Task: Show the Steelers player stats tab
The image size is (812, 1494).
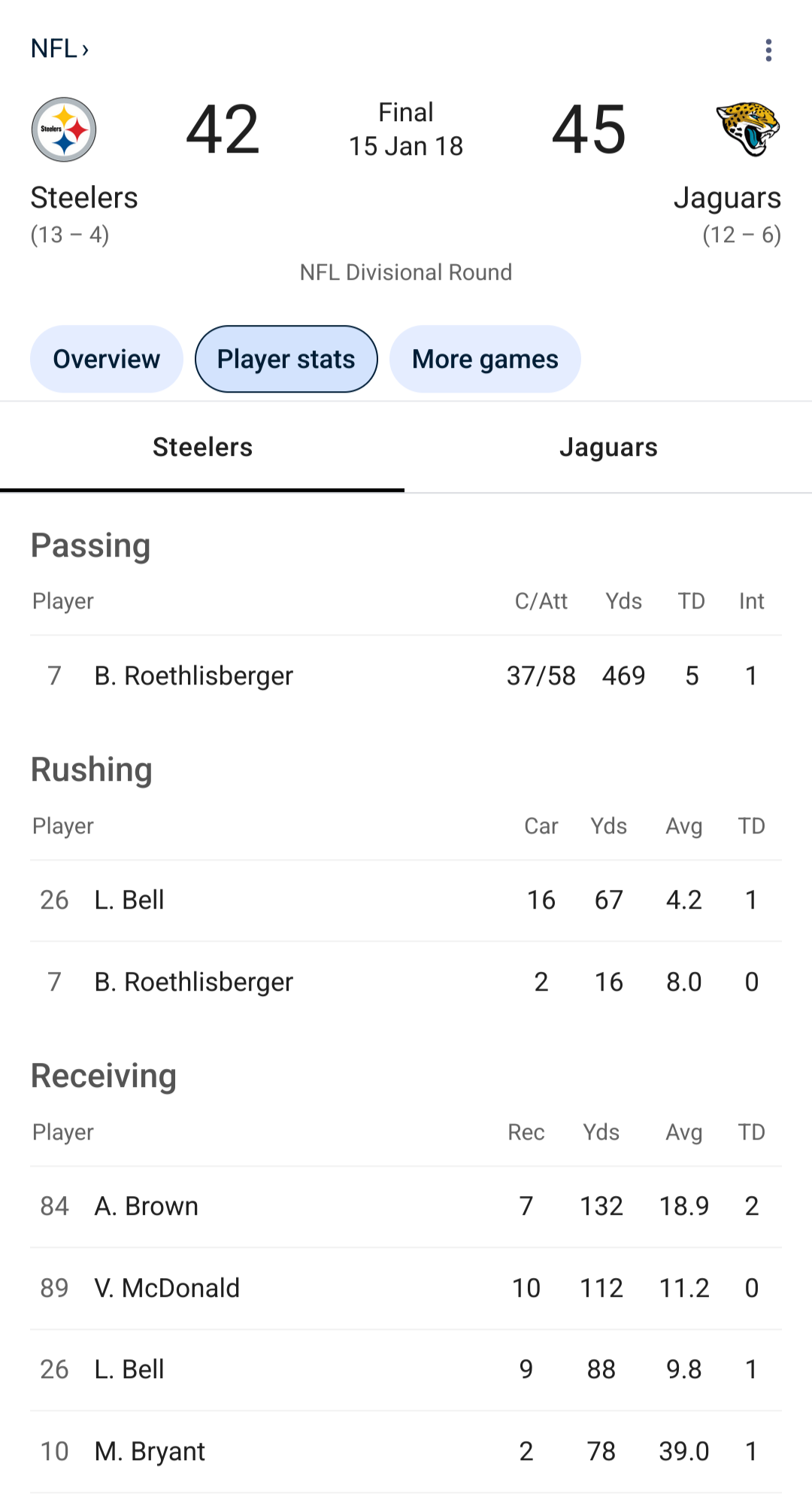Action: click(202, 447)
